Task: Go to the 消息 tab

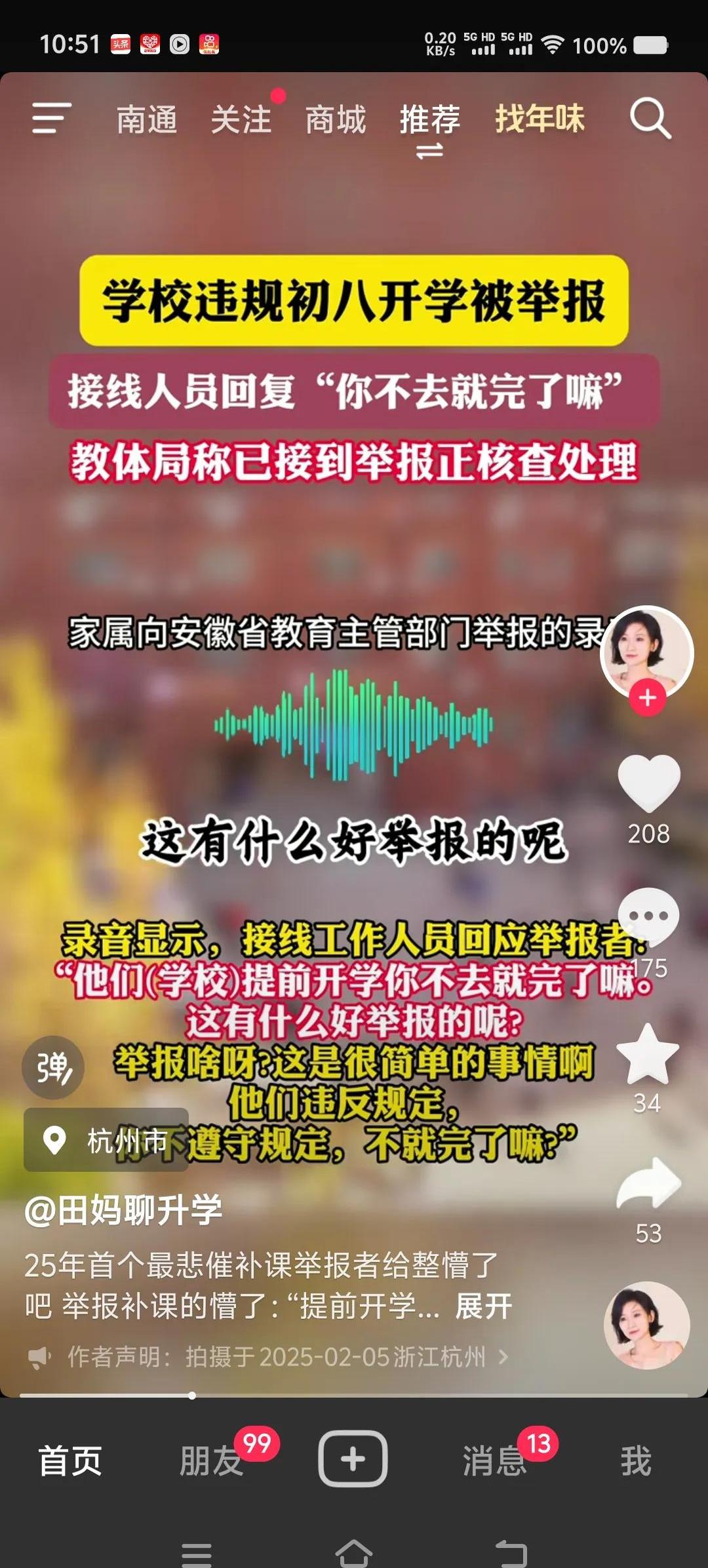Action: point(495,1460)
